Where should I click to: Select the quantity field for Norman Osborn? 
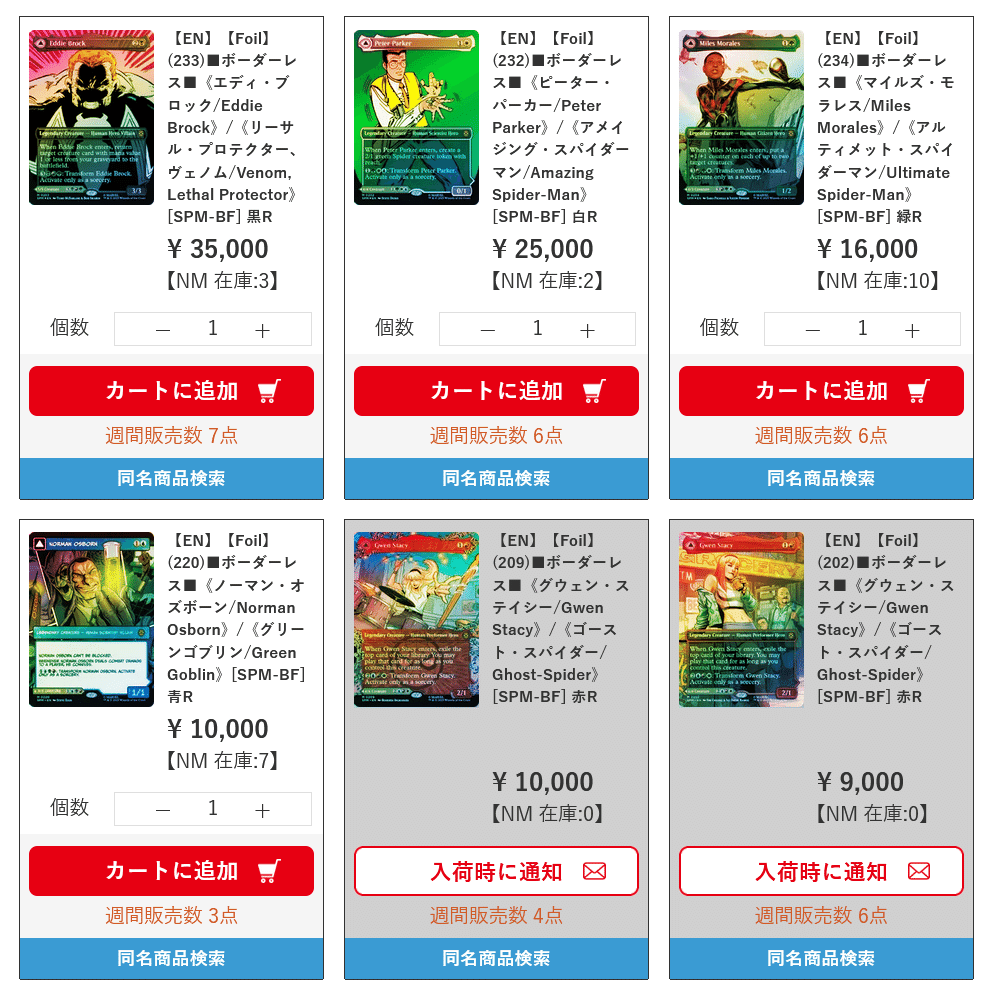click(x=212, y=808)
